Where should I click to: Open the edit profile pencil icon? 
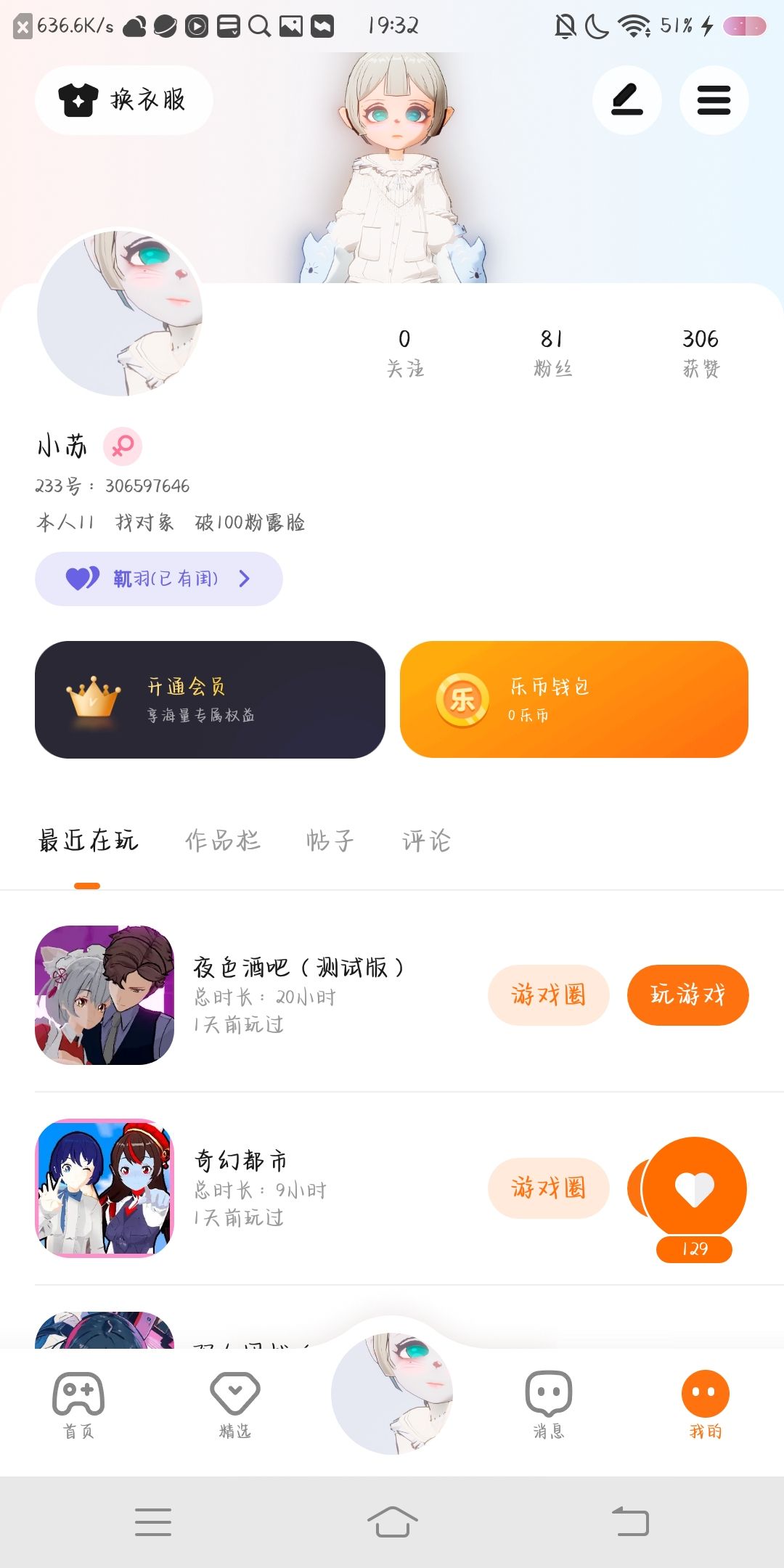point(626,100)
